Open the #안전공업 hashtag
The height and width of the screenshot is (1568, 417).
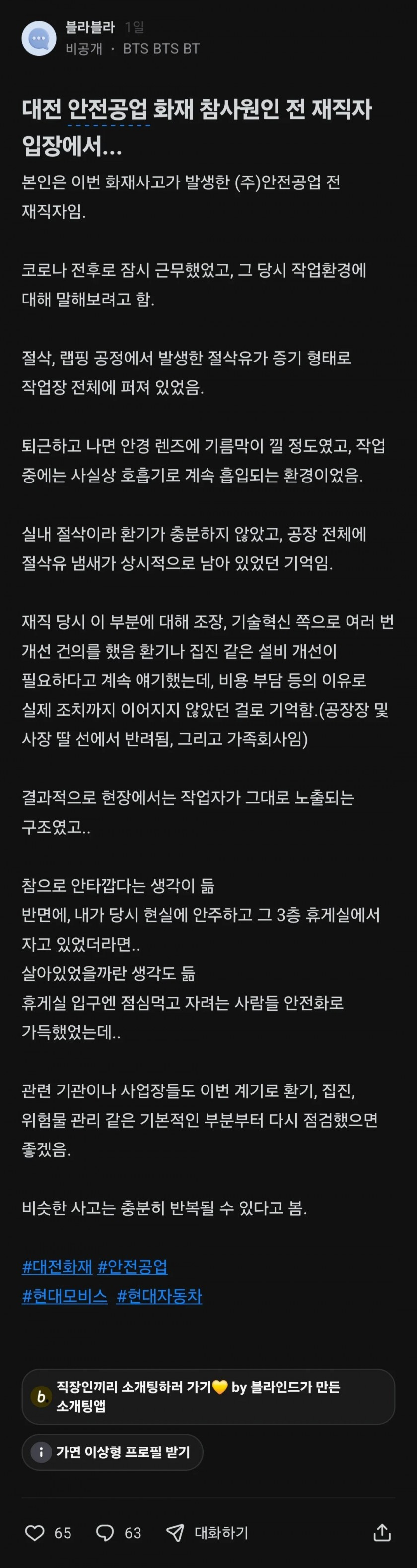(132, 1266)
